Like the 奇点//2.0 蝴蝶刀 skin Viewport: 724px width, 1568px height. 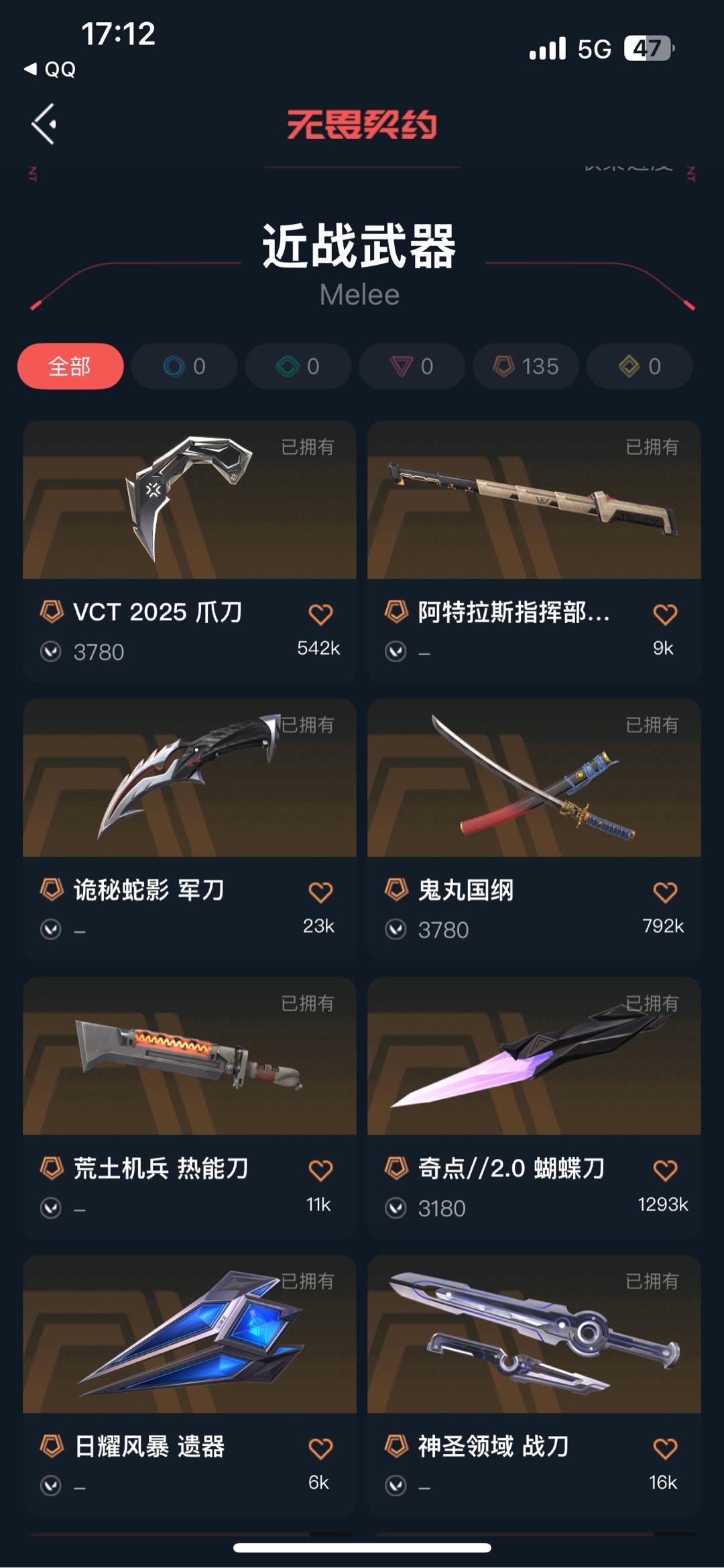(665, 1171)
